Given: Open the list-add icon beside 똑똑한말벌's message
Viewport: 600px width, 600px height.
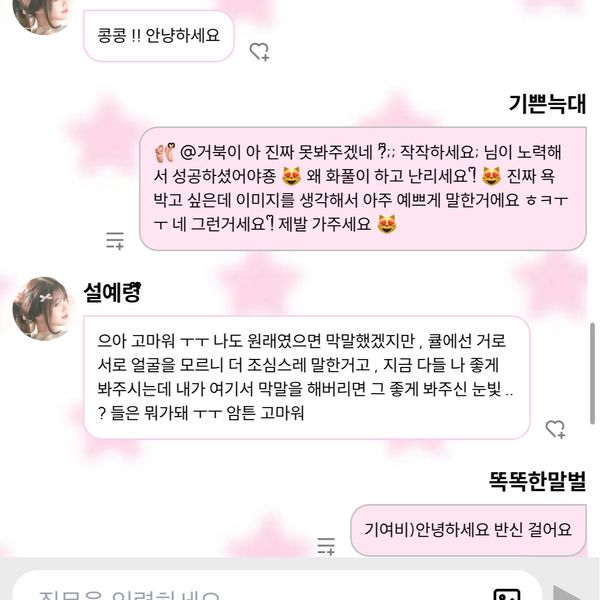Looking at the screenshot, I should point(326,545).
